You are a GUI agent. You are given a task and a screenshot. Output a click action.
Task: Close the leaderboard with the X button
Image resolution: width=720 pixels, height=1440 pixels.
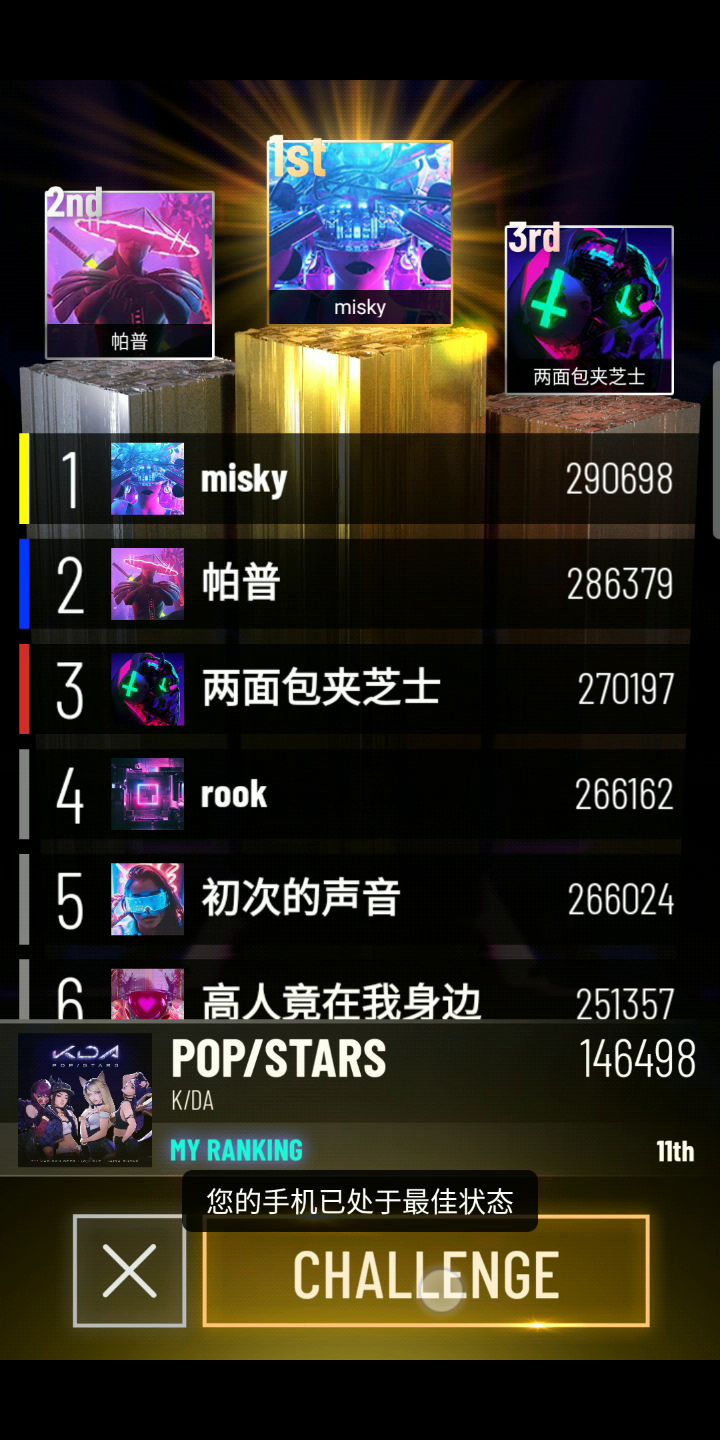(x=130, y=1271)
